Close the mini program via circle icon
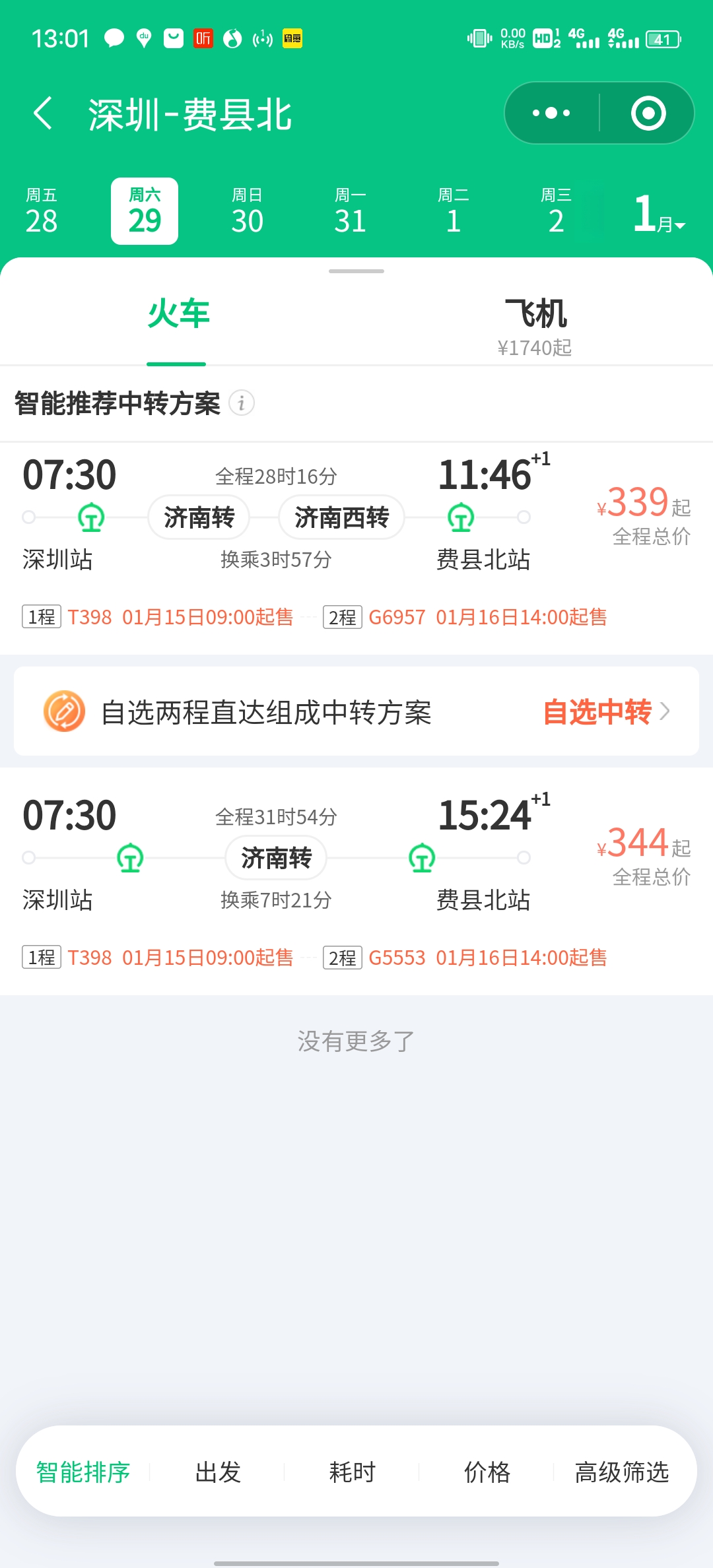Viewport: 713px width, 1568px height. click(648, 114)
